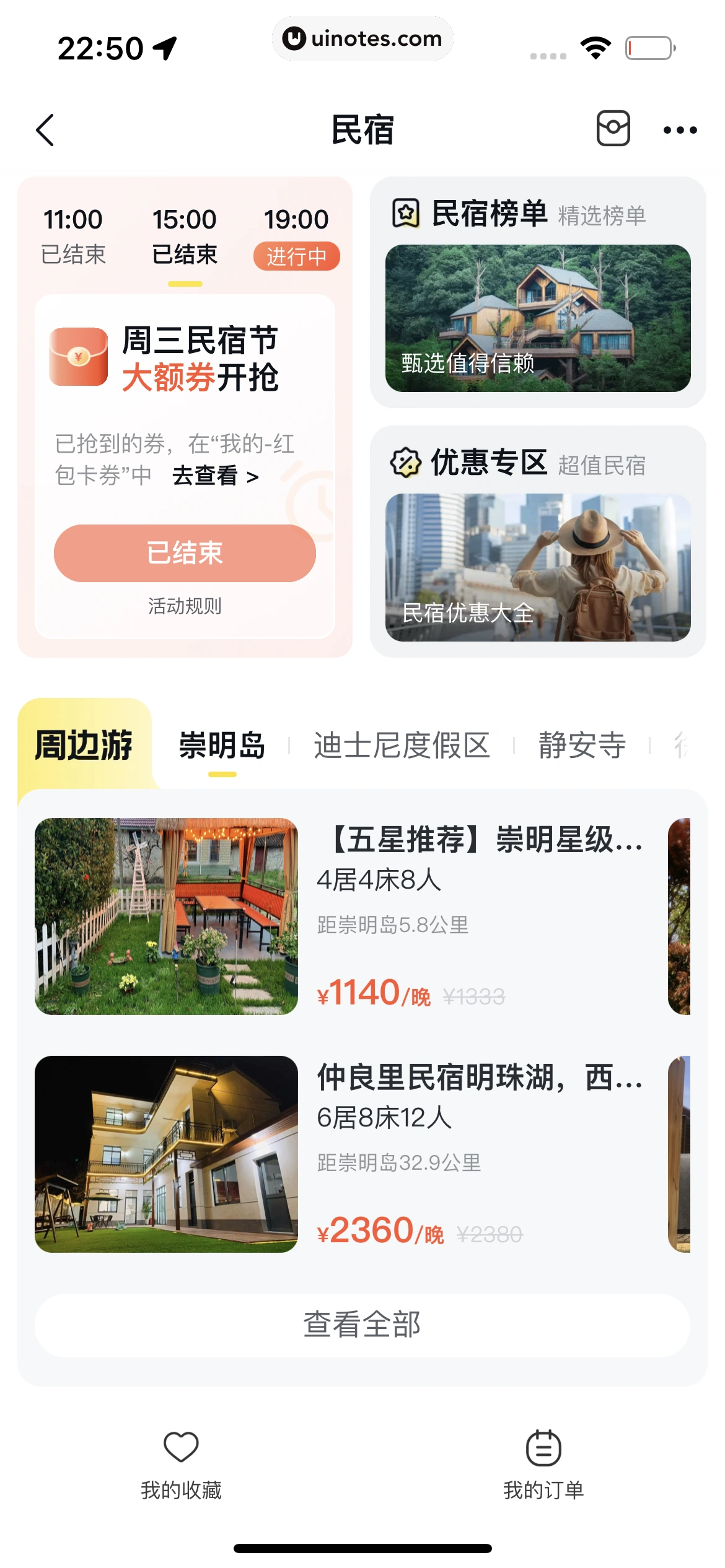Switch to the 静安寺 tab
This screenshot has height=1568, width=725.
click(581, 745)
